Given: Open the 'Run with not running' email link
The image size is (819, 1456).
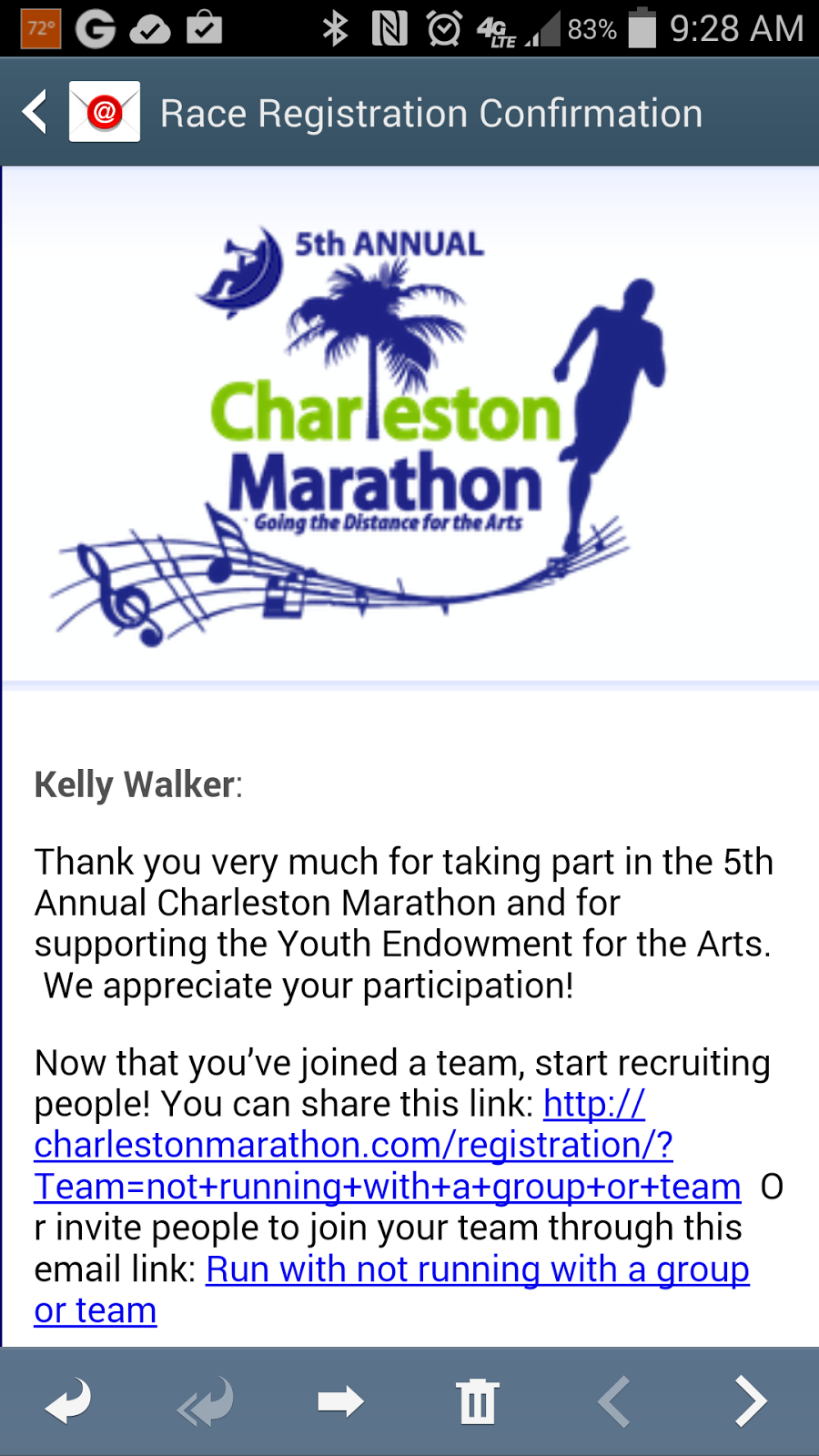Looking at the screenshot, I should [477, 1269].
